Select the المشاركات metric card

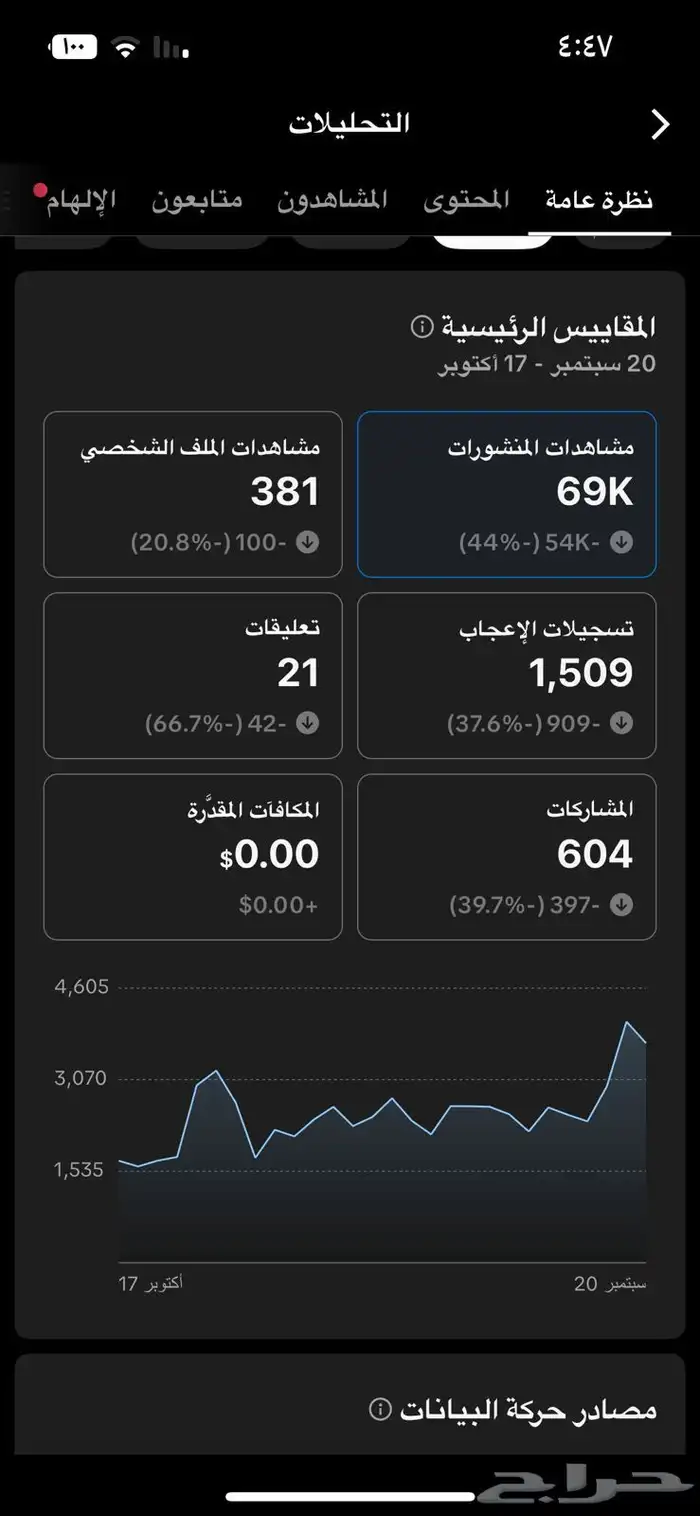507,857
